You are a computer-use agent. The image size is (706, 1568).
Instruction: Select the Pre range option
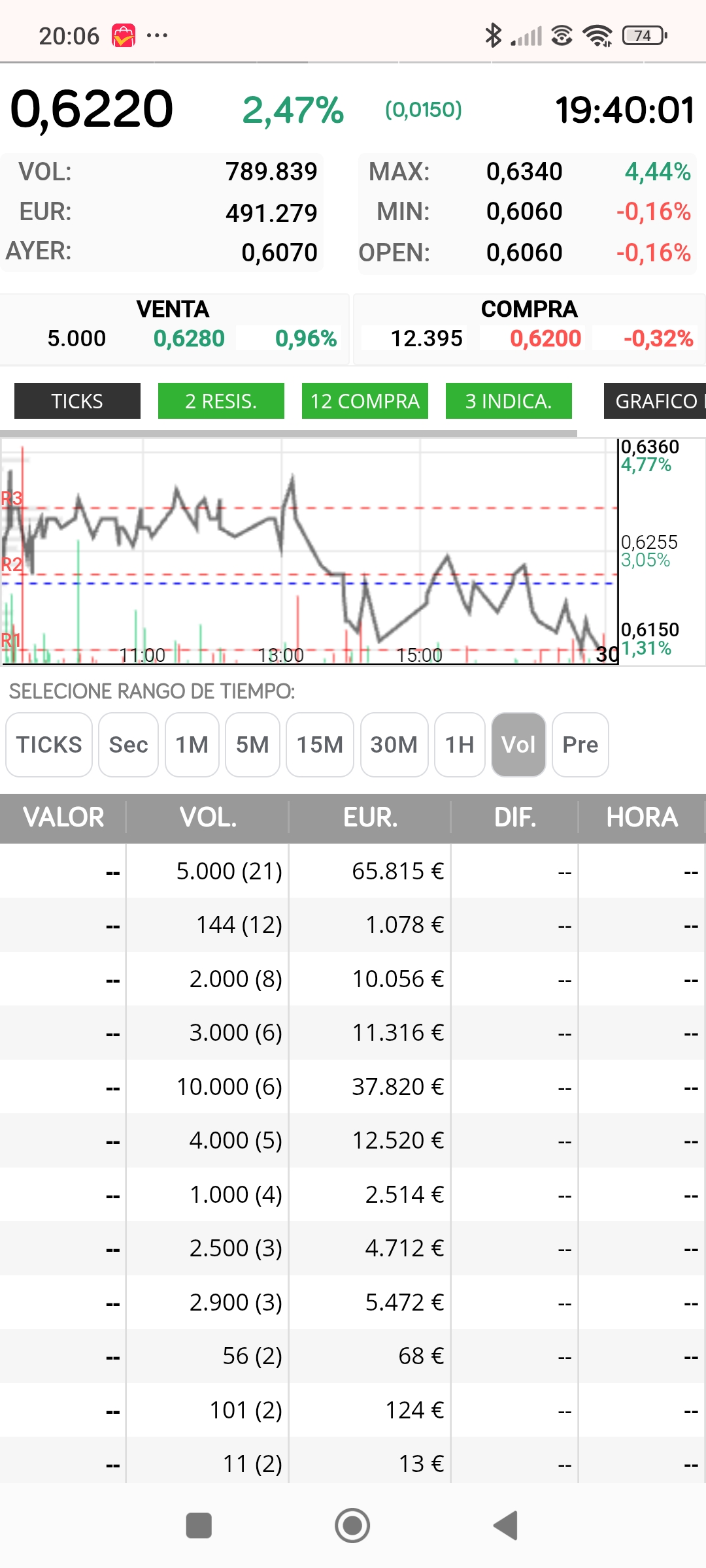tap(580, 745)
